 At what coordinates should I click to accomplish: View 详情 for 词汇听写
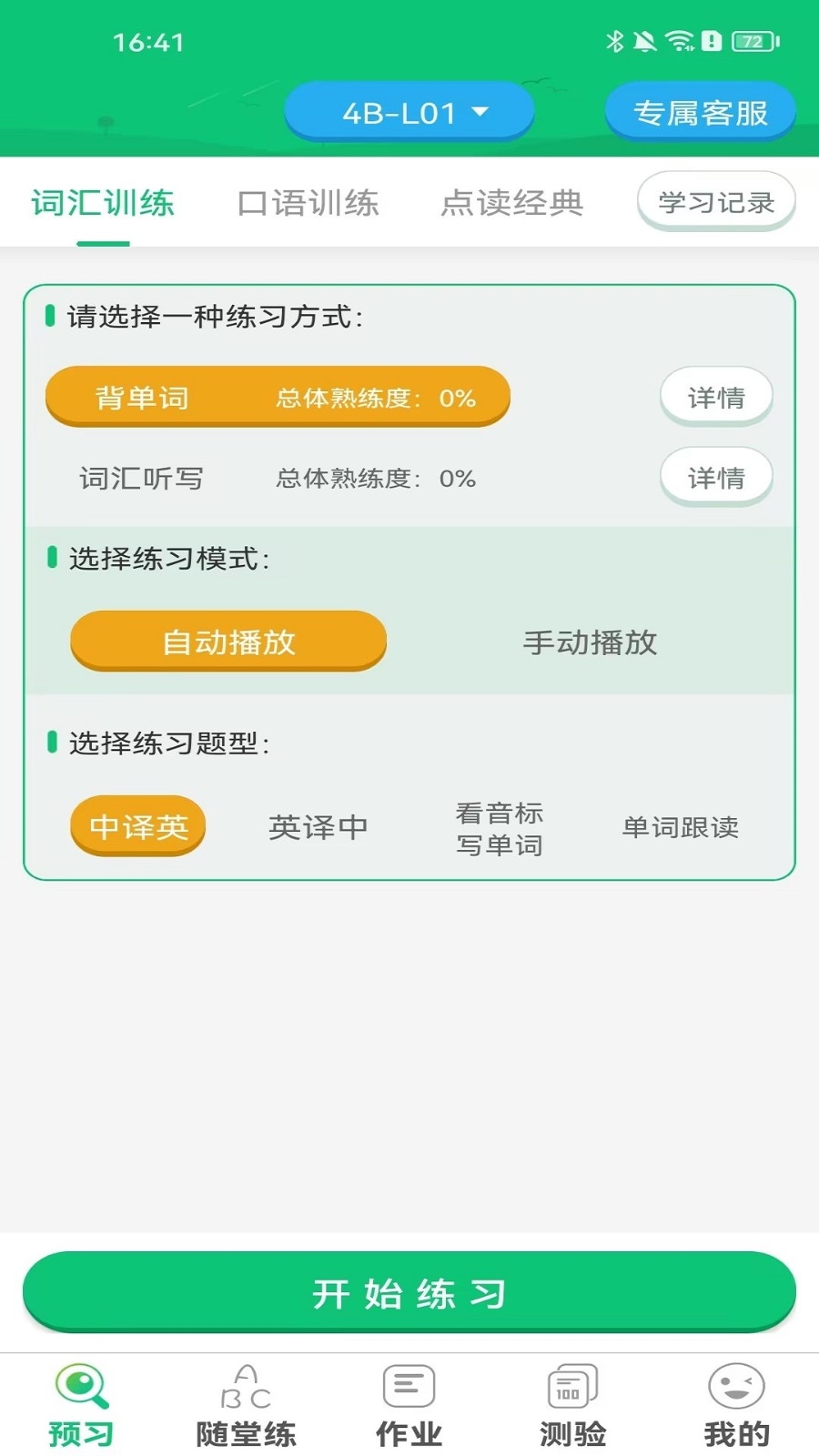[716, 477]
